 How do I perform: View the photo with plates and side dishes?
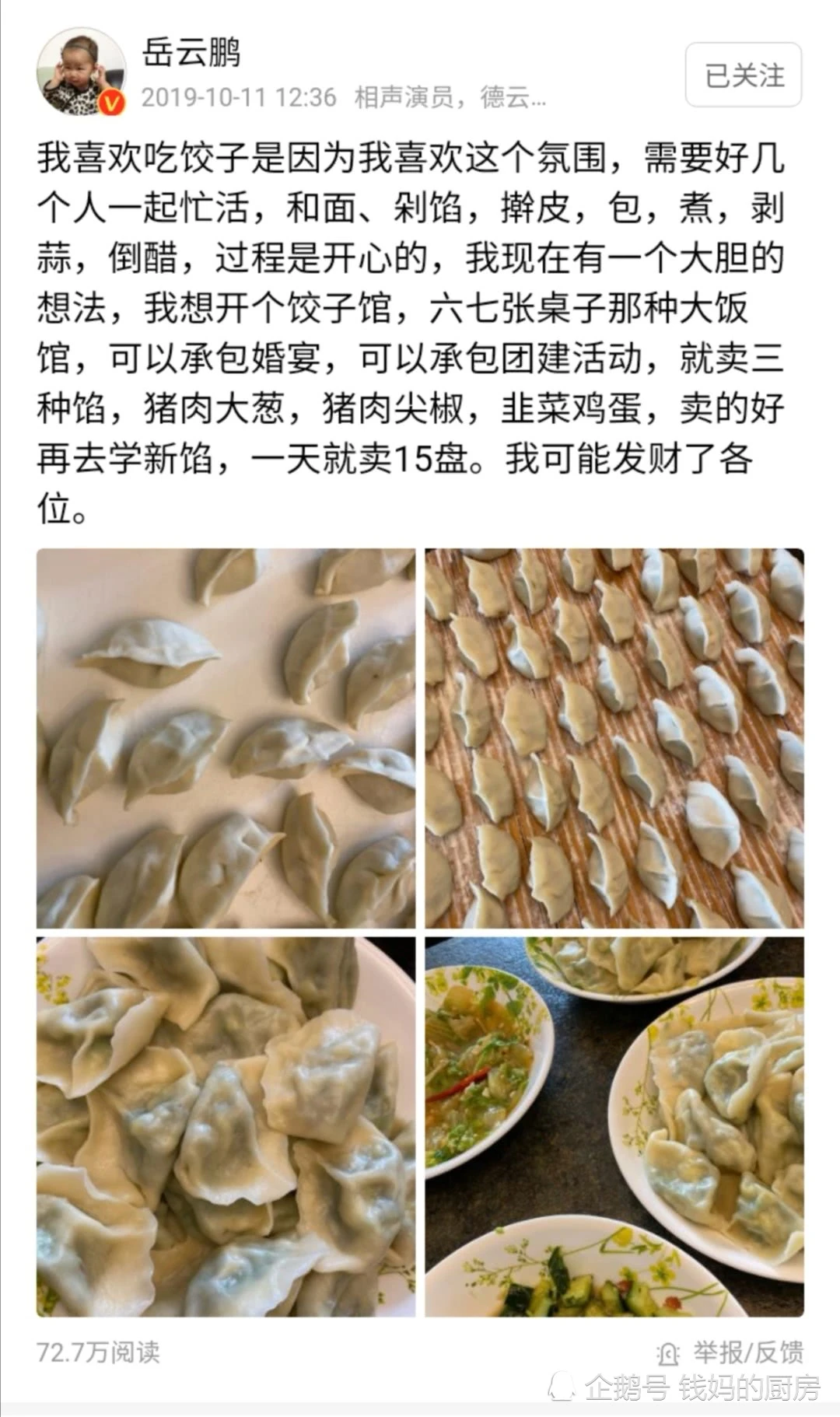(614, 1126)
